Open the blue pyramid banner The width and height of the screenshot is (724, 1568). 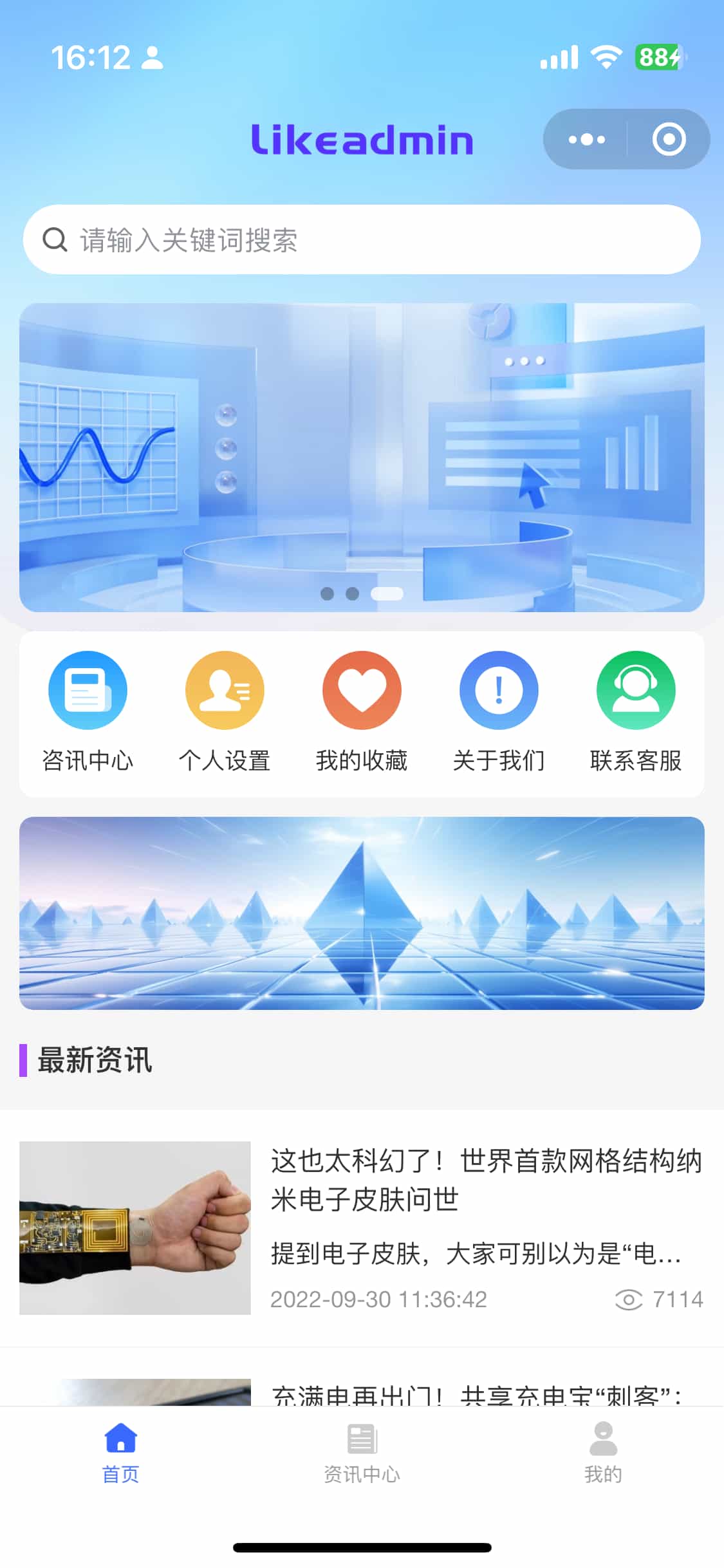pos(362,913)
